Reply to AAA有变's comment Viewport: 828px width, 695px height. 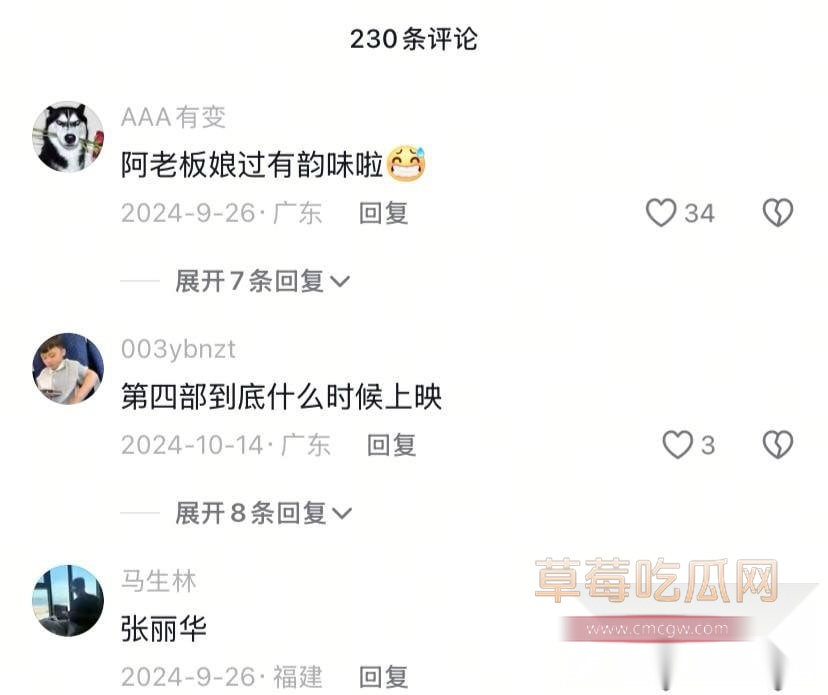(x=384, y=213)
